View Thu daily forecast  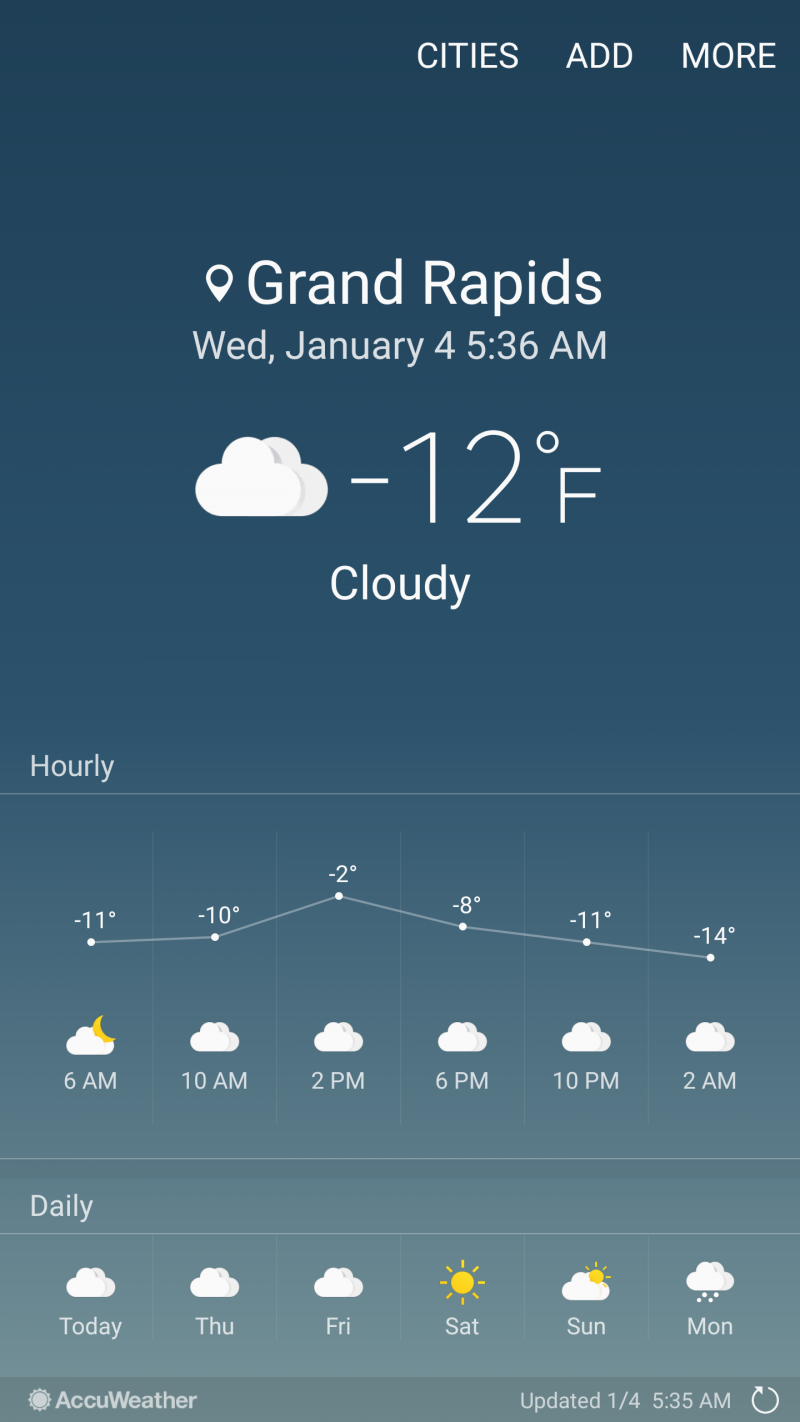click(x=214, y=1300)
